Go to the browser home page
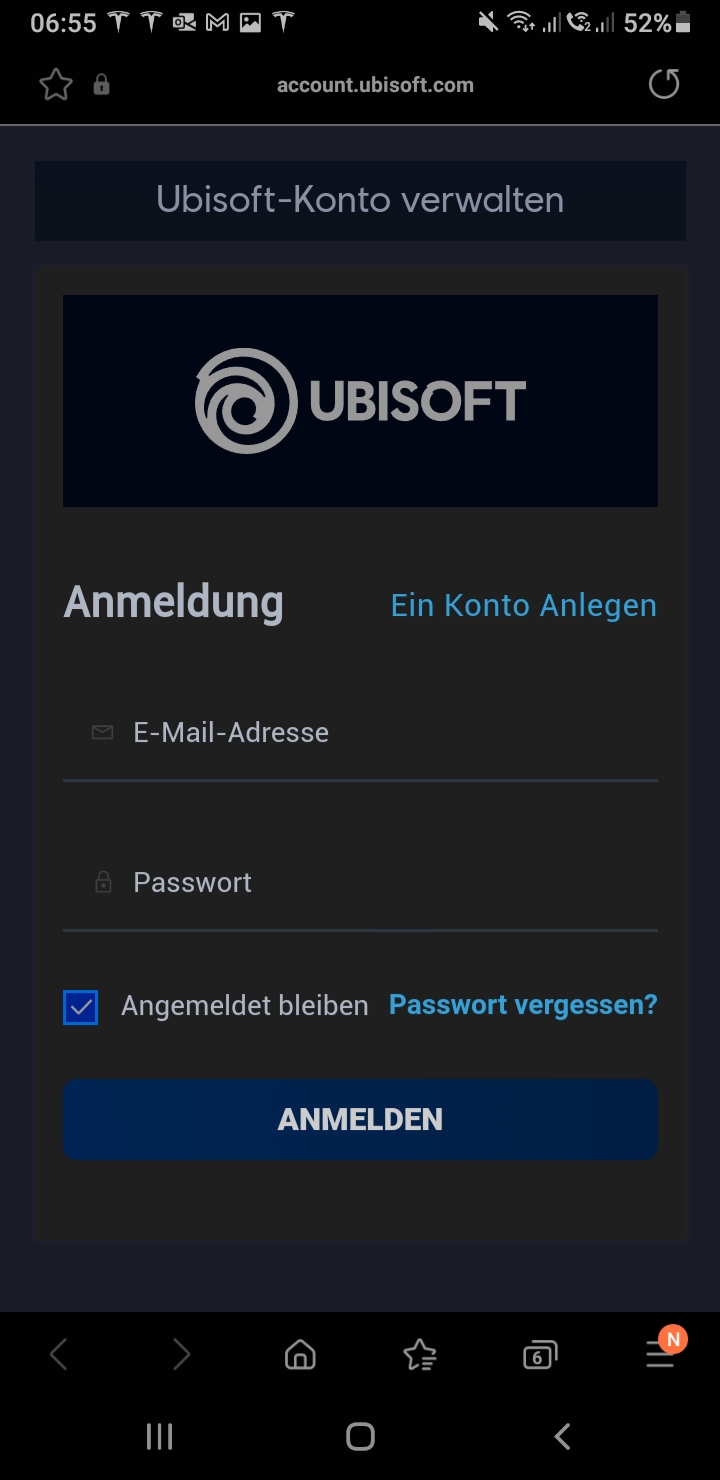Image resolution: width=720 pixels, height=1480 pixels. click(x=300, y=1355)
